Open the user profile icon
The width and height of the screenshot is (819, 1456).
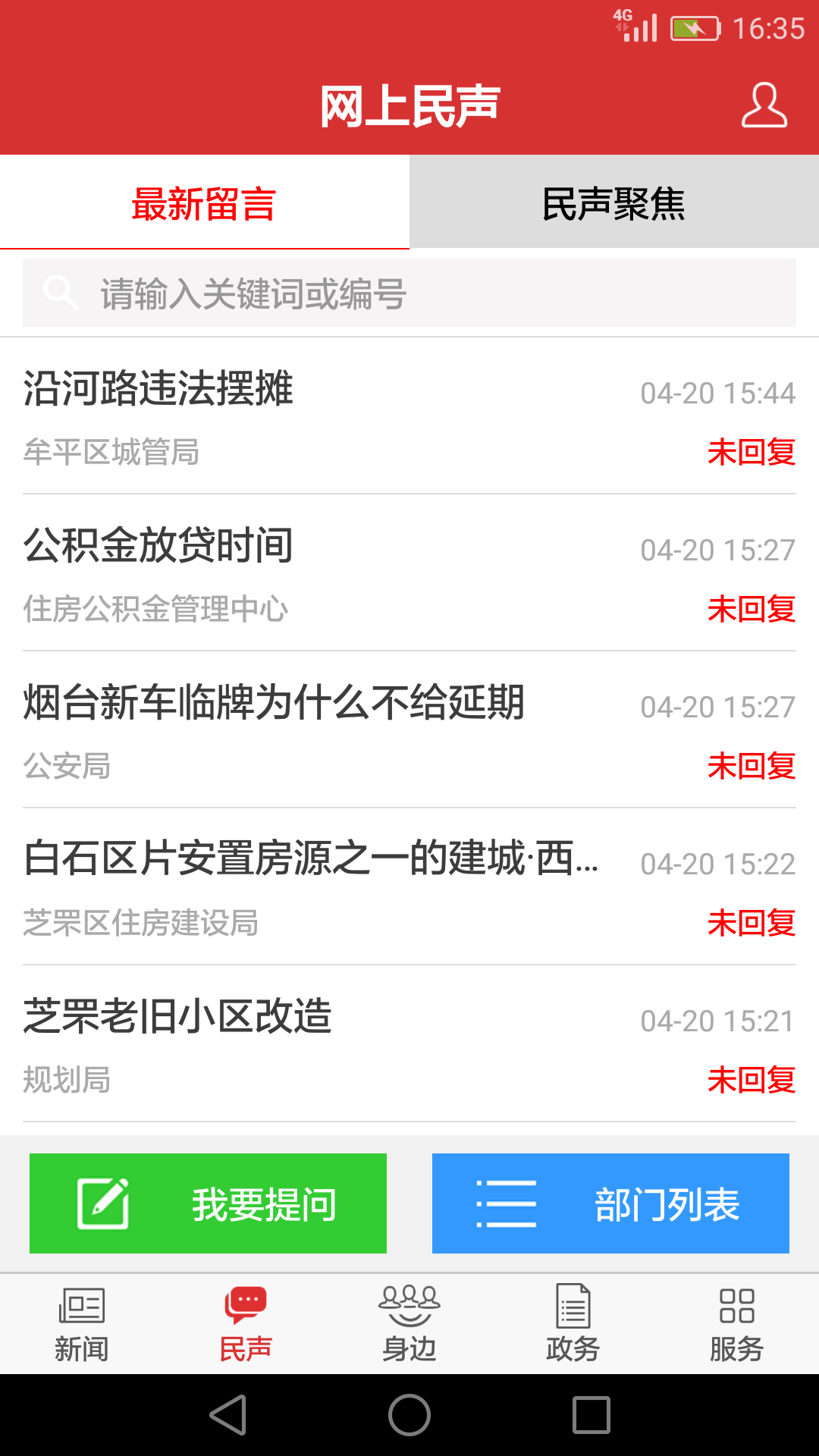[764, 105]
